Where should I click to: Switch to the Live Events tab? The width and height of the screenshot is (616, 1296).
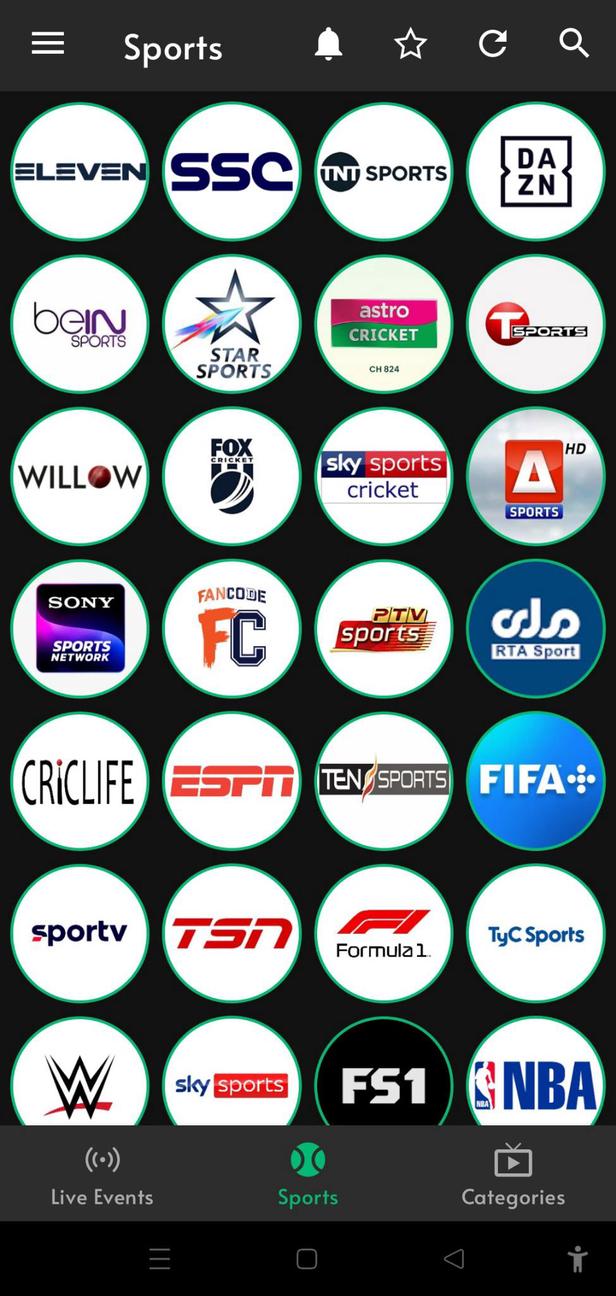[102, 1176]
